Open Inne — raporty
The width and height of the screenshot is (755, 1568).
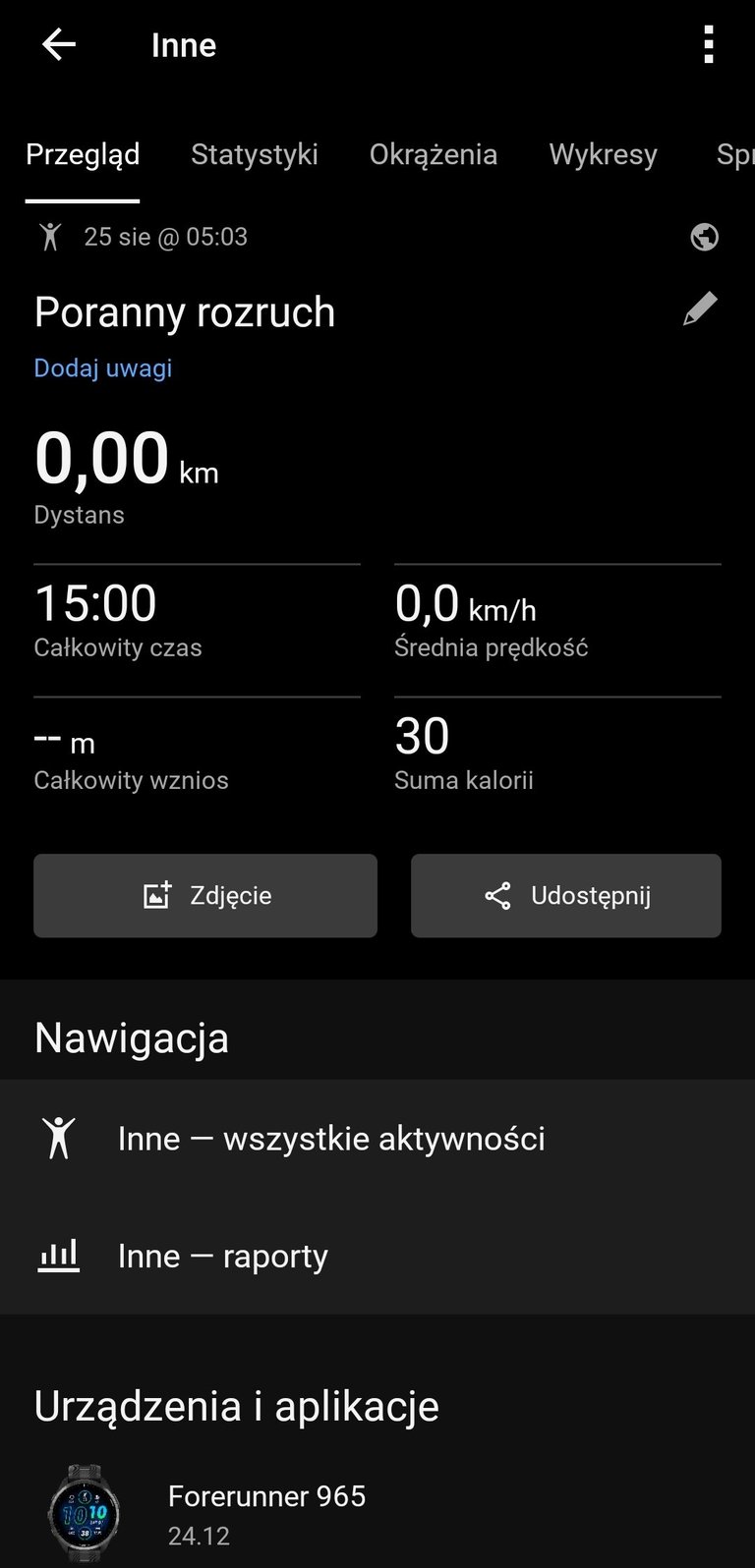click(x=377, y=1256)
